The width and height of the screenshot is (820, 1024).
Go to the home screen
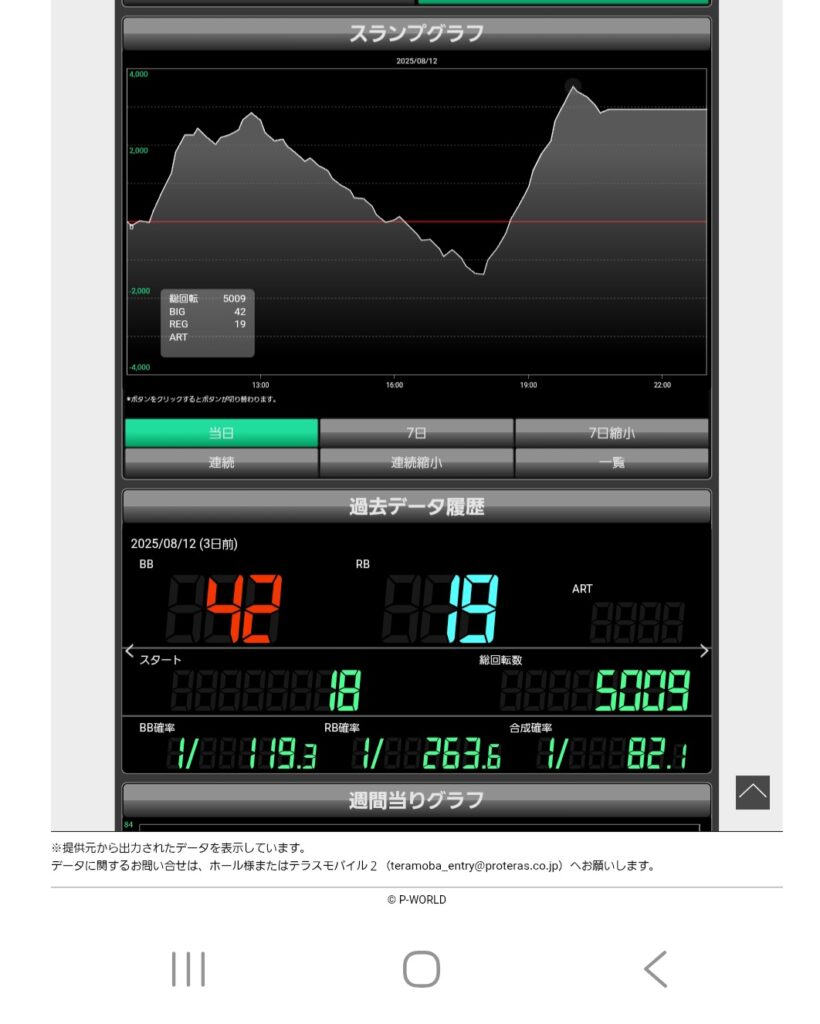[x=421, y=969]
